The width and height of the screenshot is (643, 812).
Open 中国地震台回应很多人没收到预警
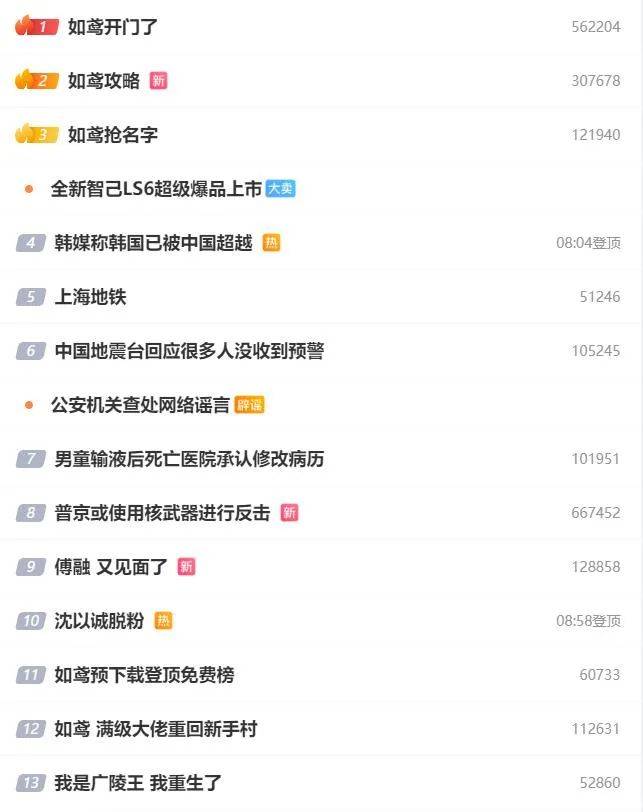click(x=189, y=351)
